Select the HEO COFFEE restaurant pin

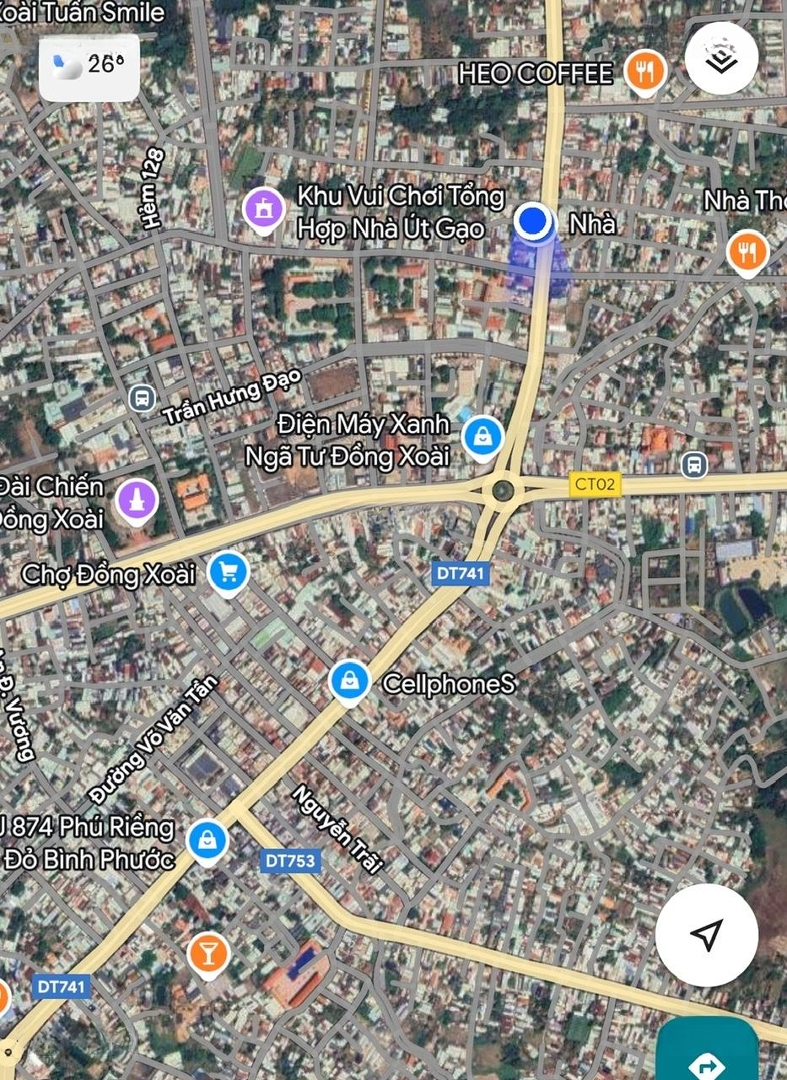click(646, 72)
